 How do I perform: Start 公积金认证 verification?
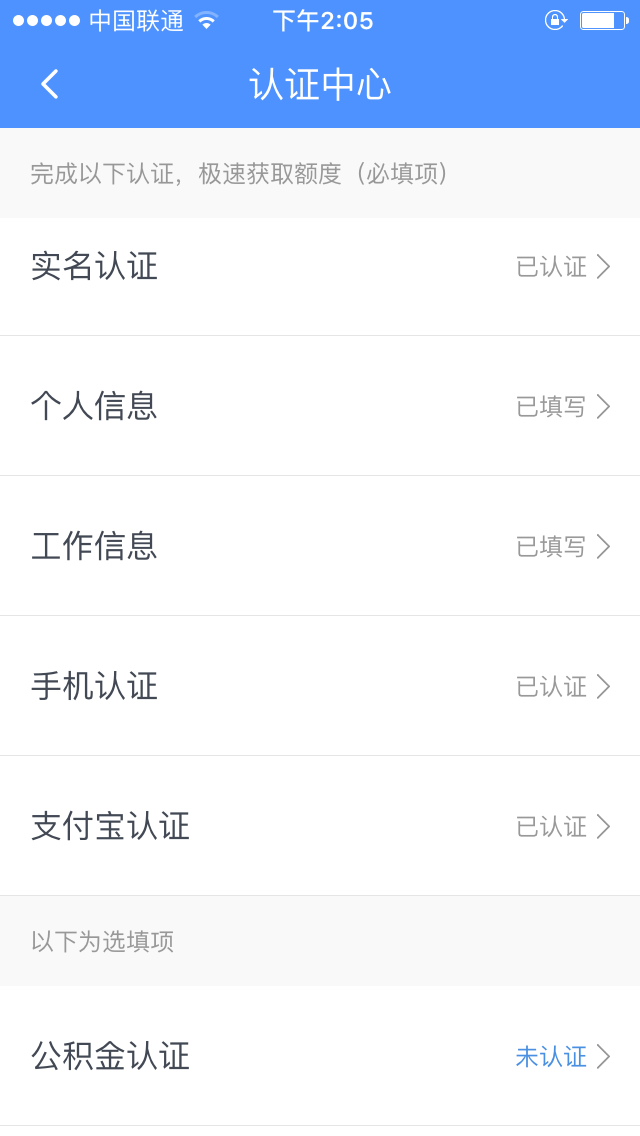point(320,1056)
